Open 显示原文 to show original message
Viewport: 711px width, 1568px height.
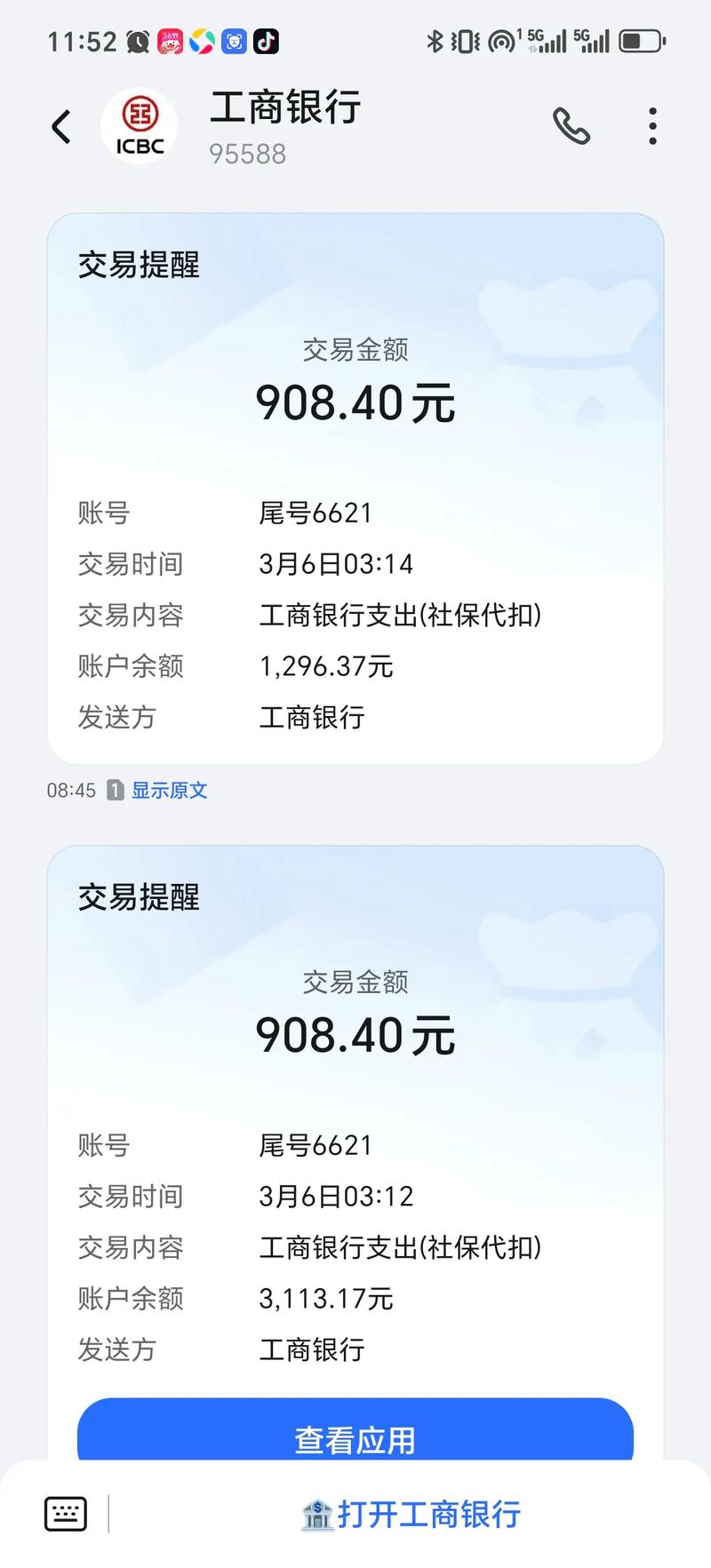[169, 790]
